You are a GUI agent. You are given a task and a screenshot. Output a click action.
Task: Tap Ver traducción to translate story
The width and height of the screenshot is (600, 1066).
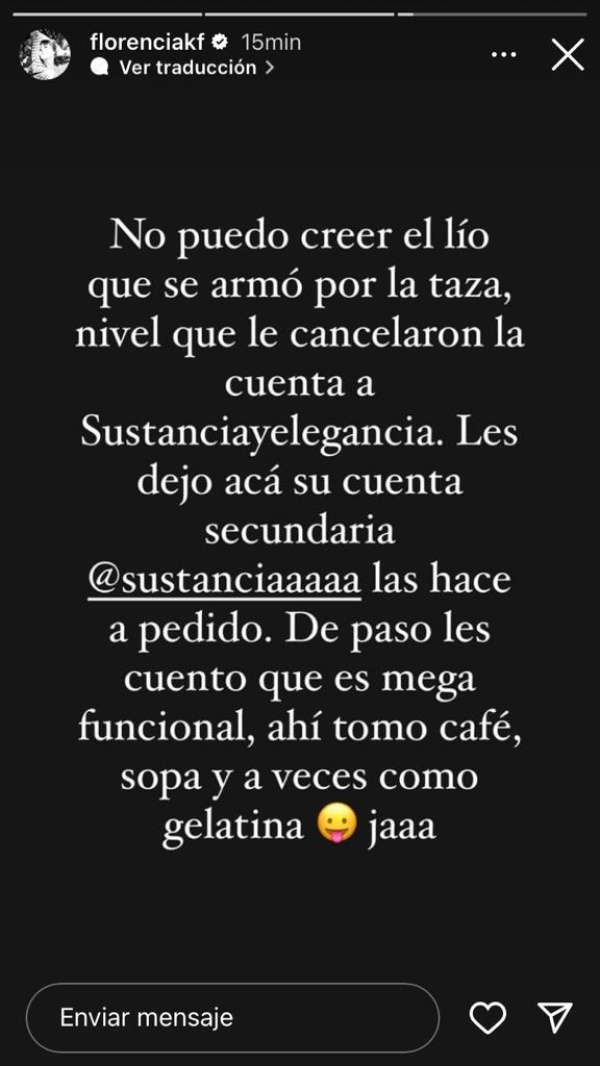187,68
